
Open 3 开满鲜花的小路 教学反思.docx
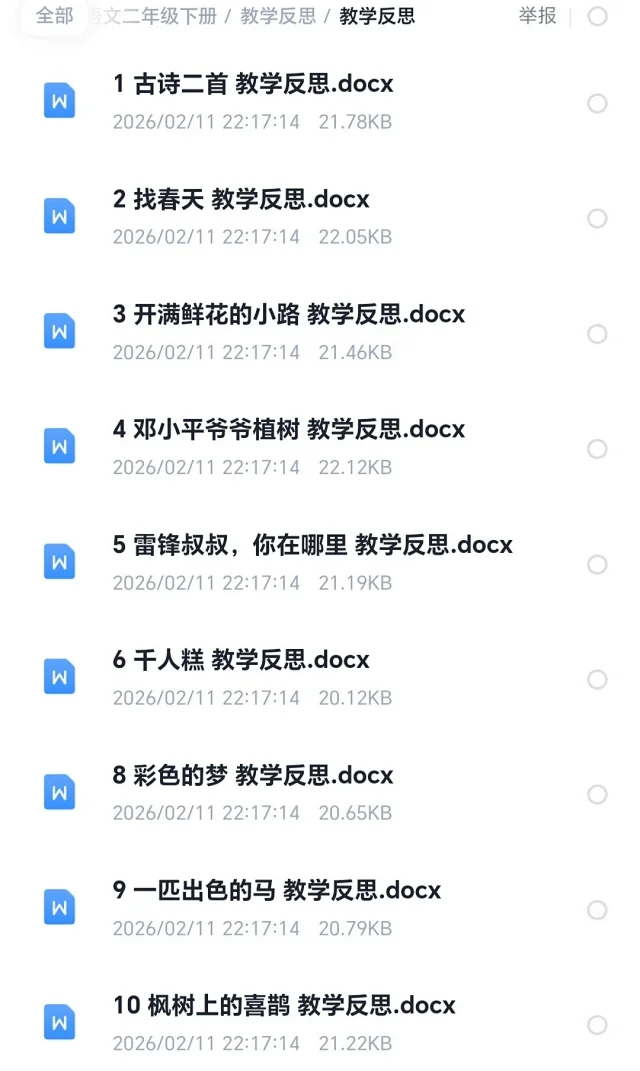[289, 315]
